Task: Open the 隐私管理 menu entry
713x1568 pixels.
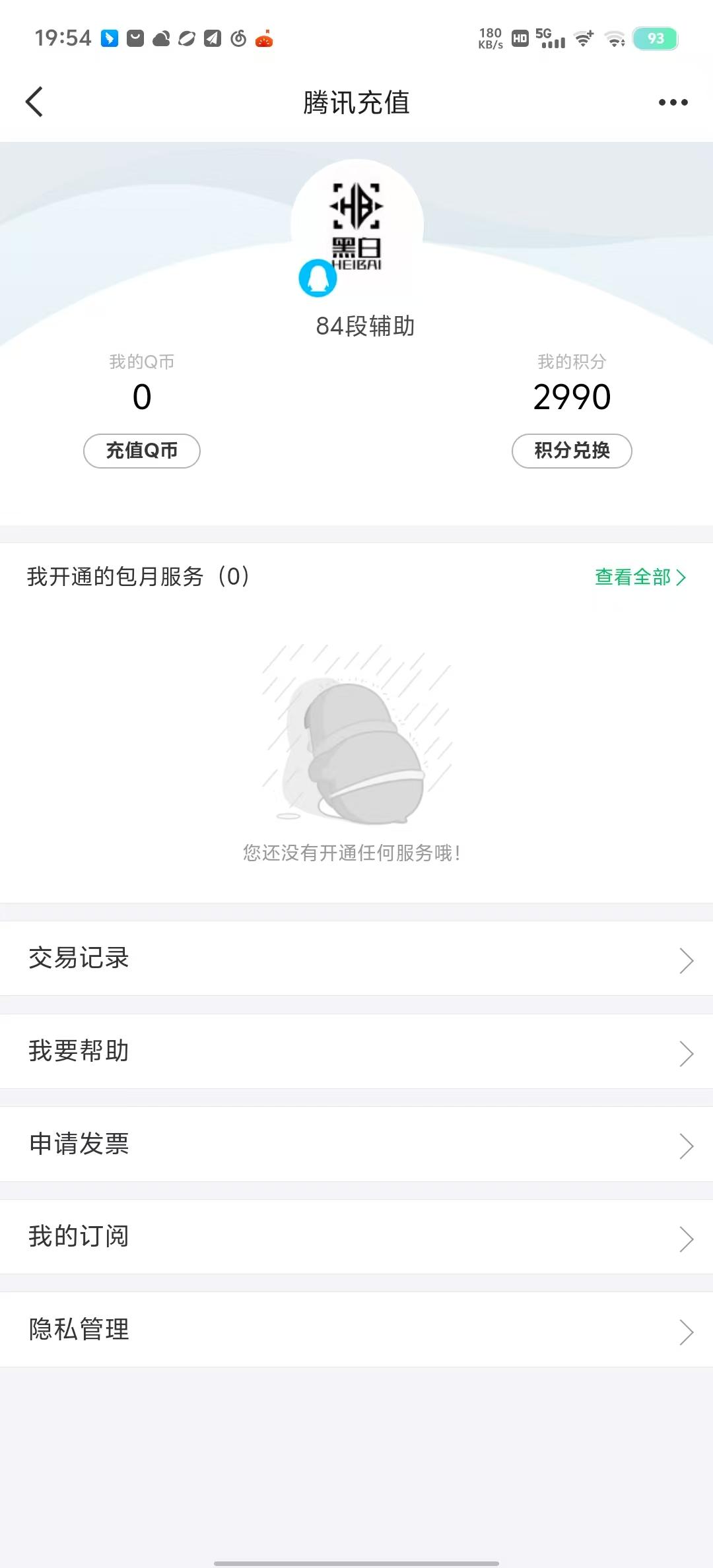Action: point(78,1328)
